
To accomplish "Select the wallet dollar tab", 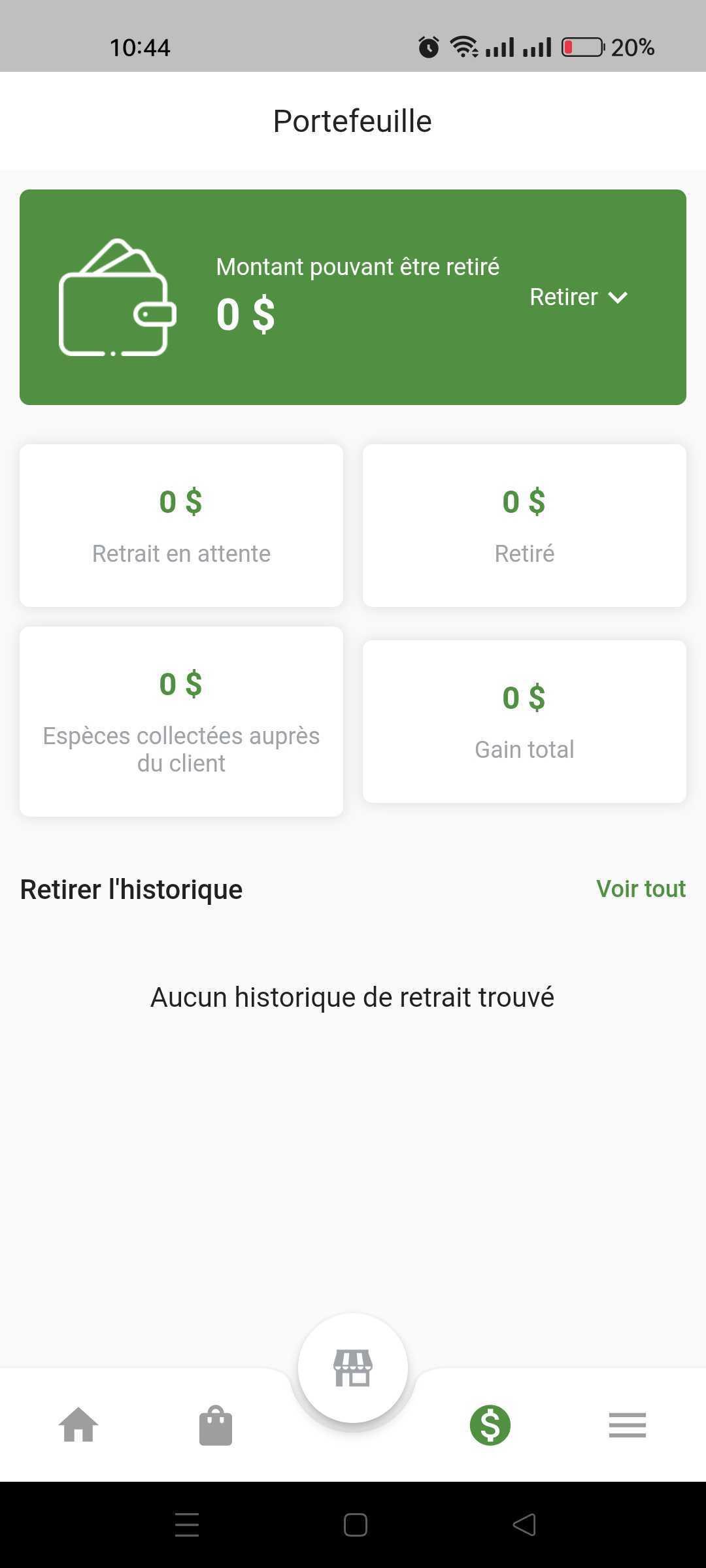I will (490, 1425).
